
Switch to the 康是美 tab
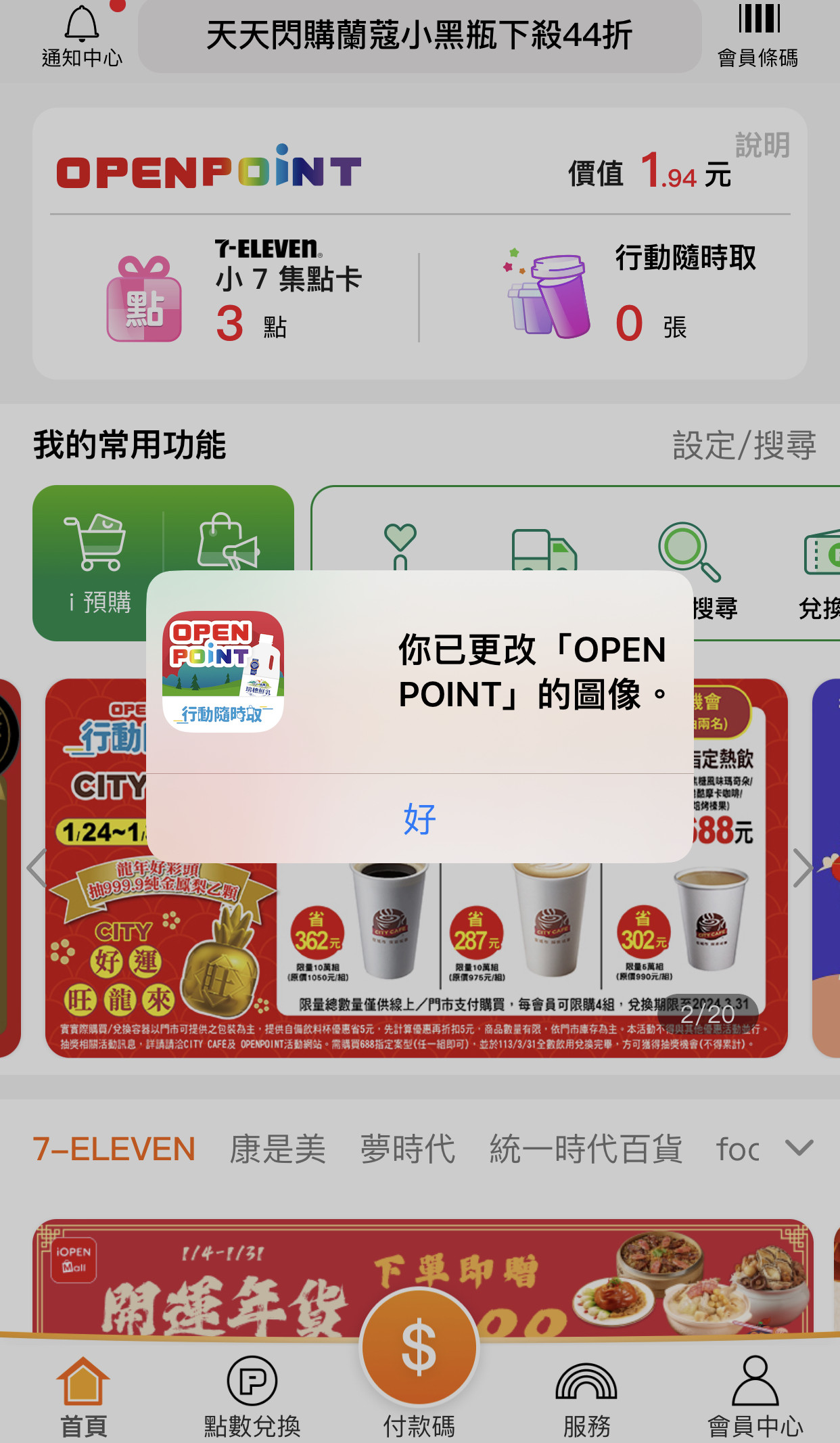(x=277, y=1149)
